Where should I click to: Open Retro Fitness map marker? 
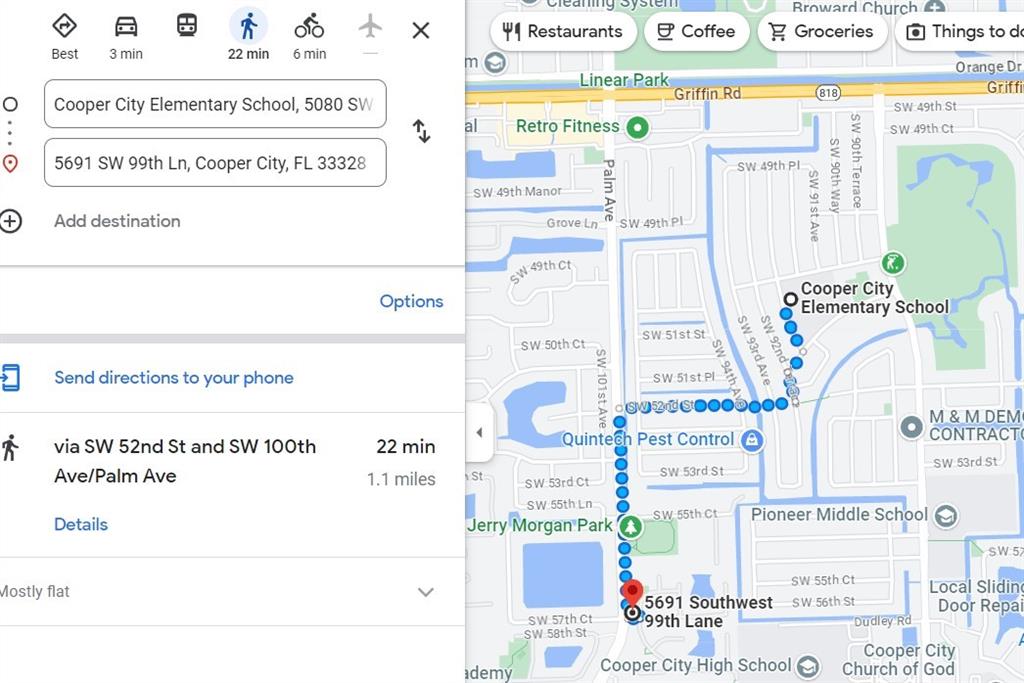click(x=637, y=127)
